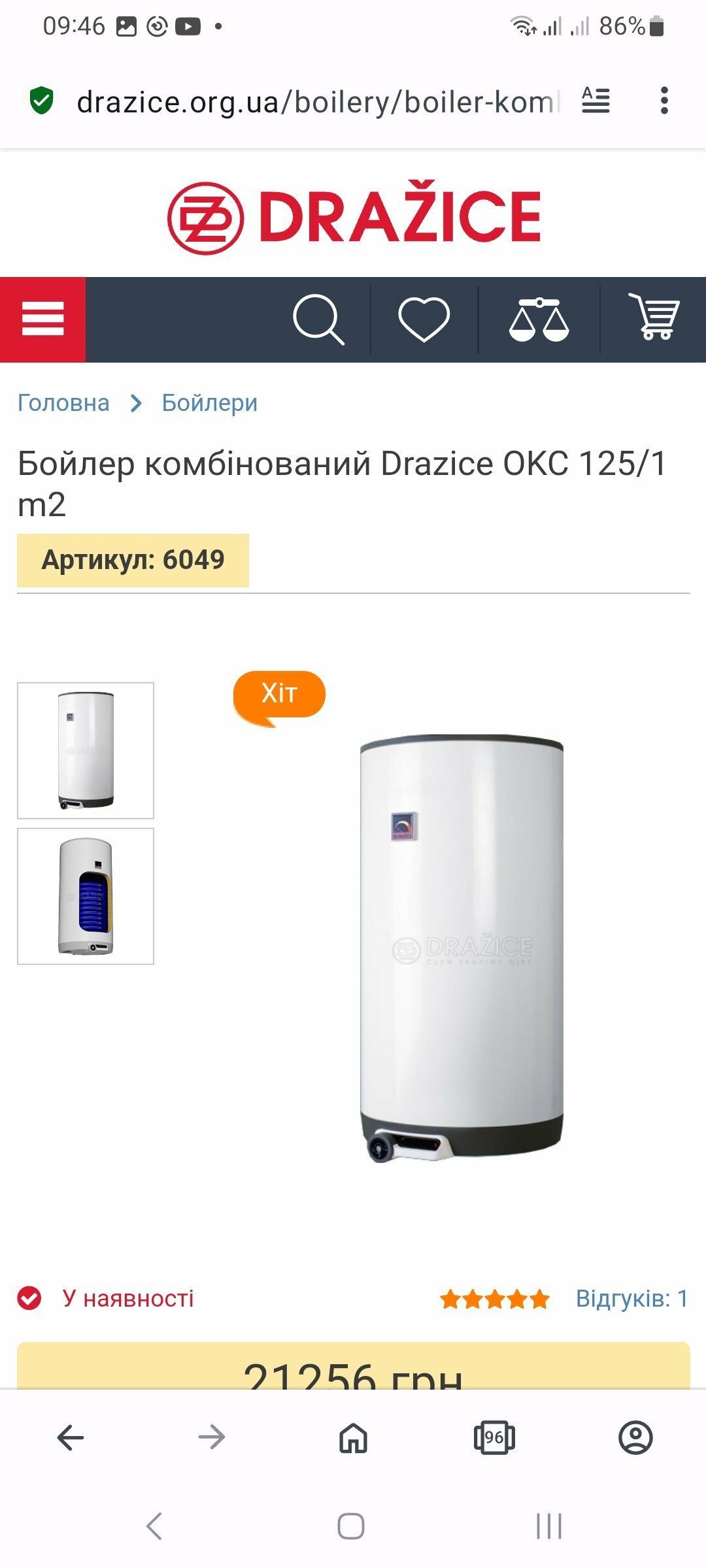The height and width of the screenshot is (1568, 706).
Task: Go to the Головна breadcrumb link
Action: [63, 403]
